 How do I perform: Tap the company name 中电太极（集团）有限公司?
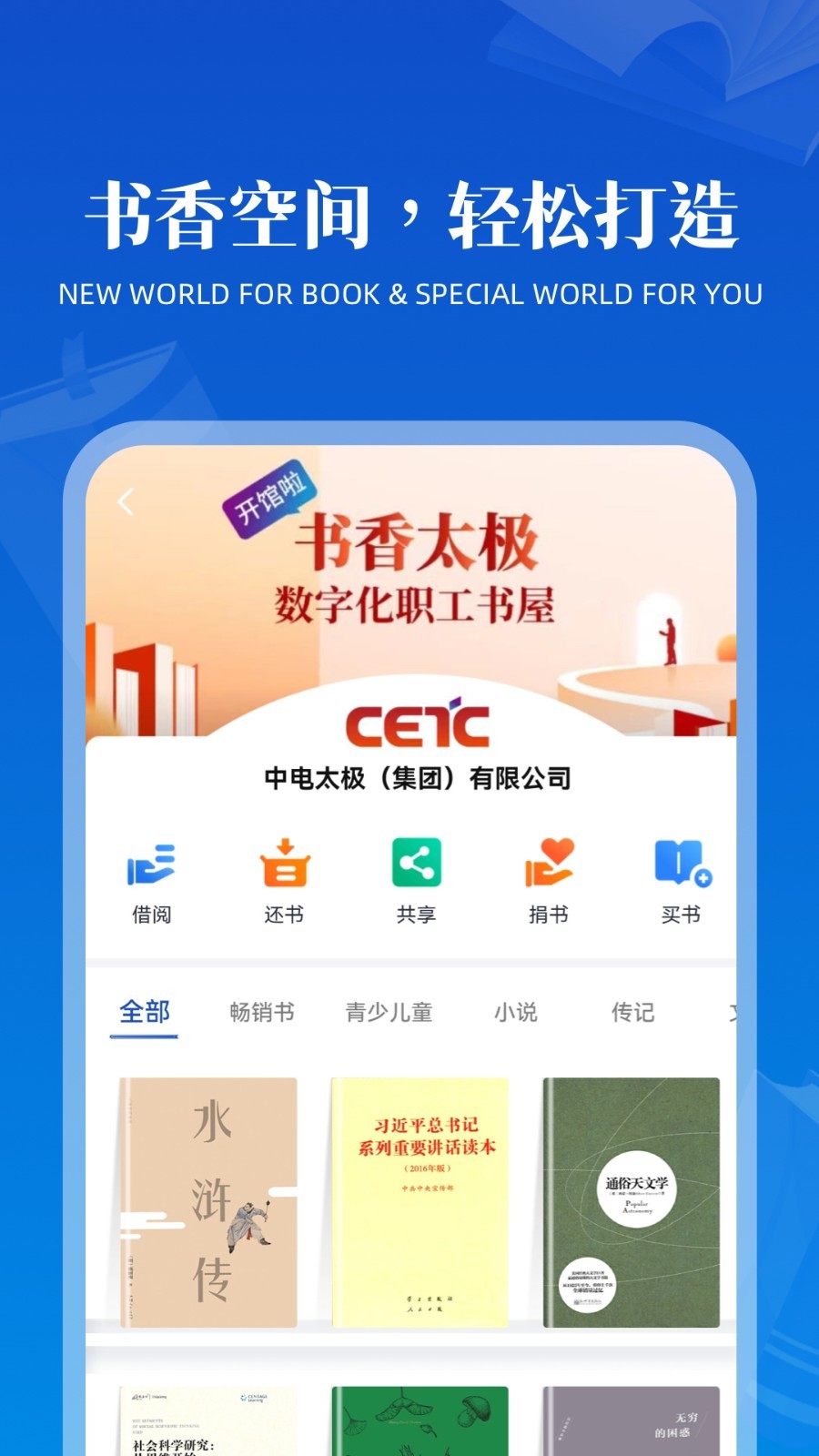pos(417,776)
